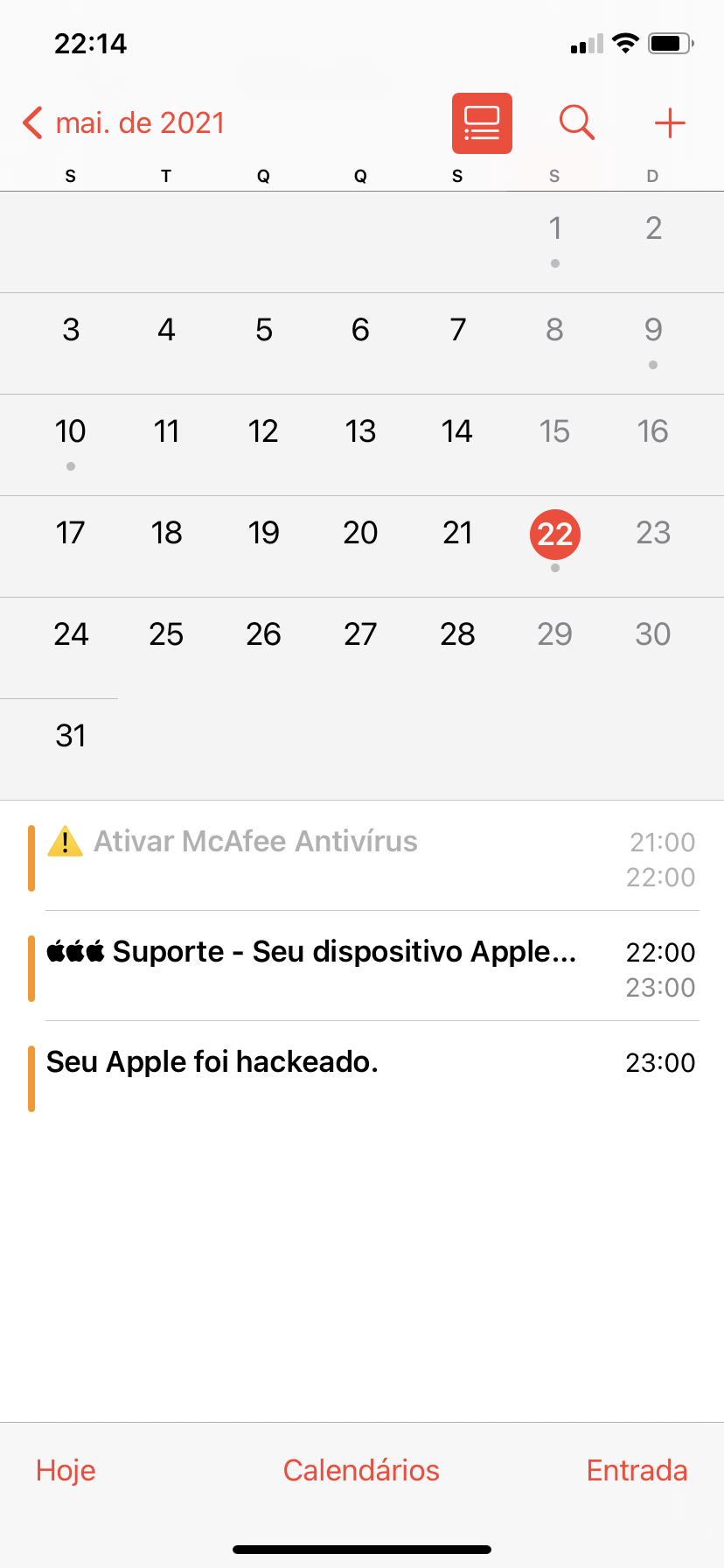Jump to today with Hoje
Screen dimensions: 724x1568
[66, 1470]
